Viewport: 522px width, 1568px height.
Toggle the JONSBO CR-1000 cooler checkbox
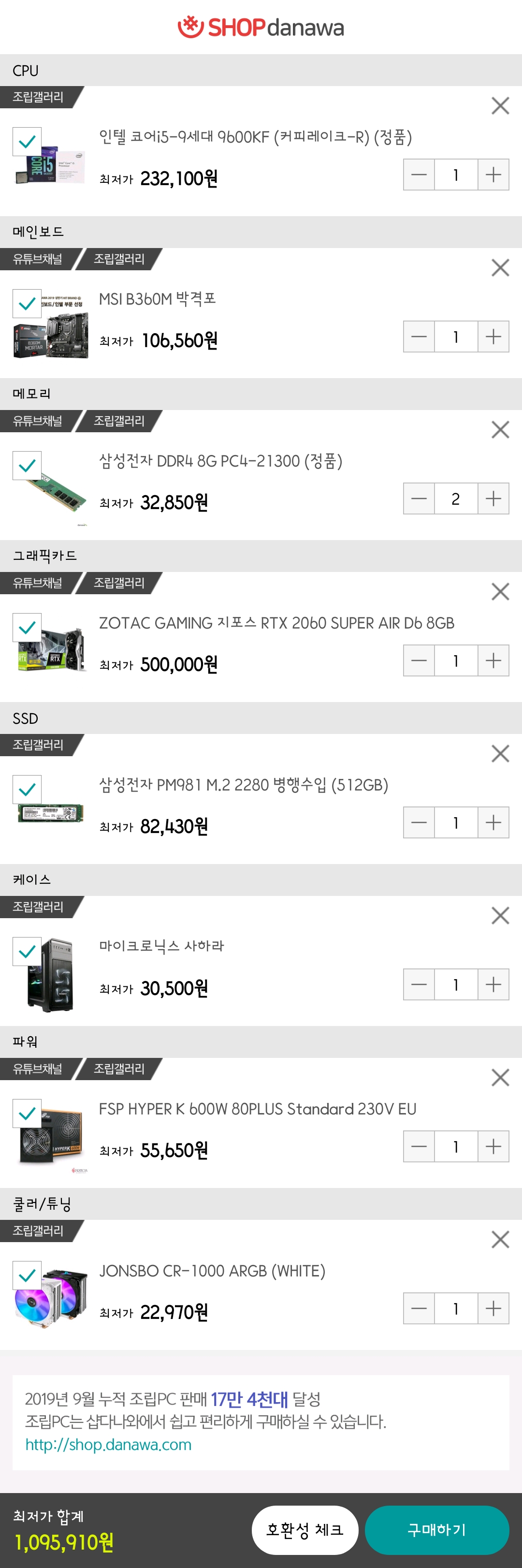(x=28, y=1275)
